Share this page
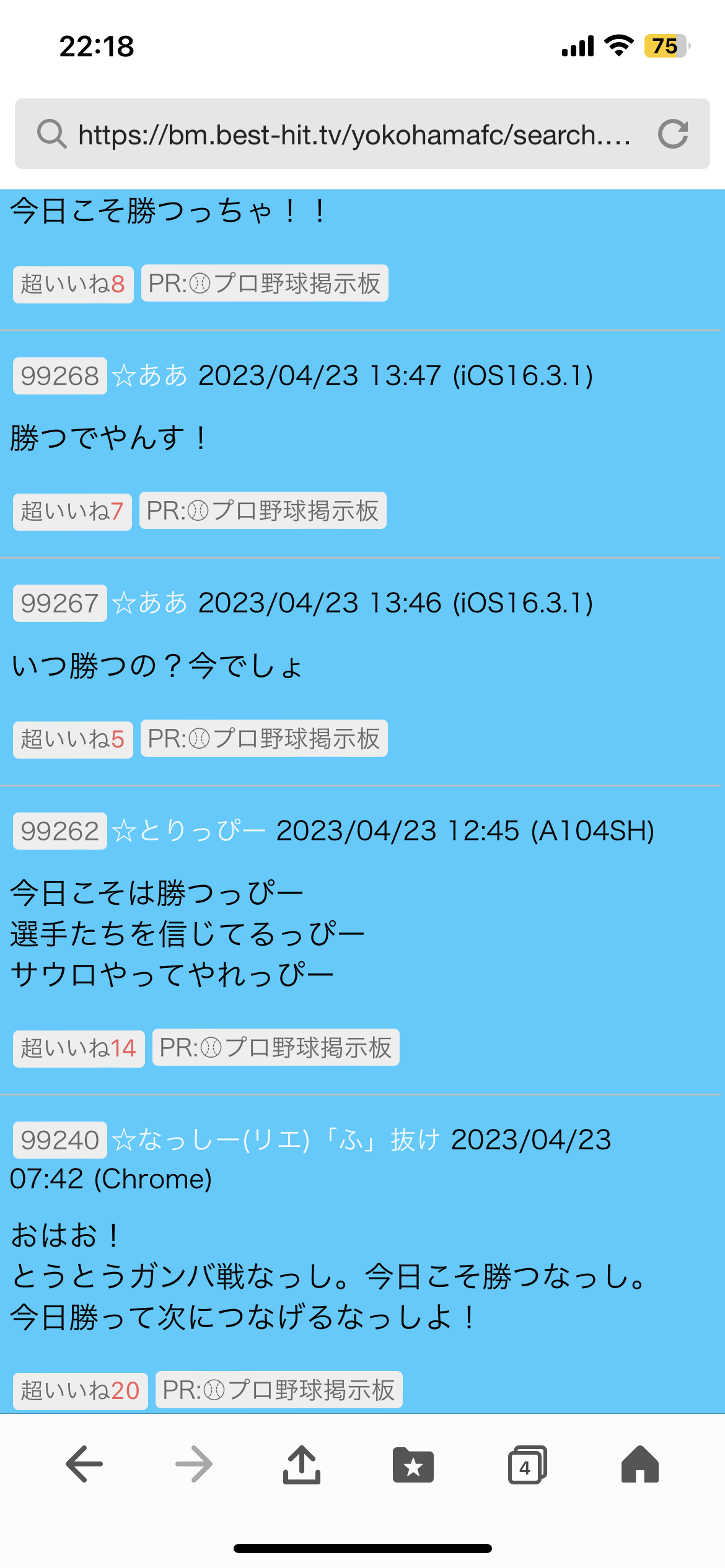The height and width of the screenshot is (1568, 725). point(302,1464)
